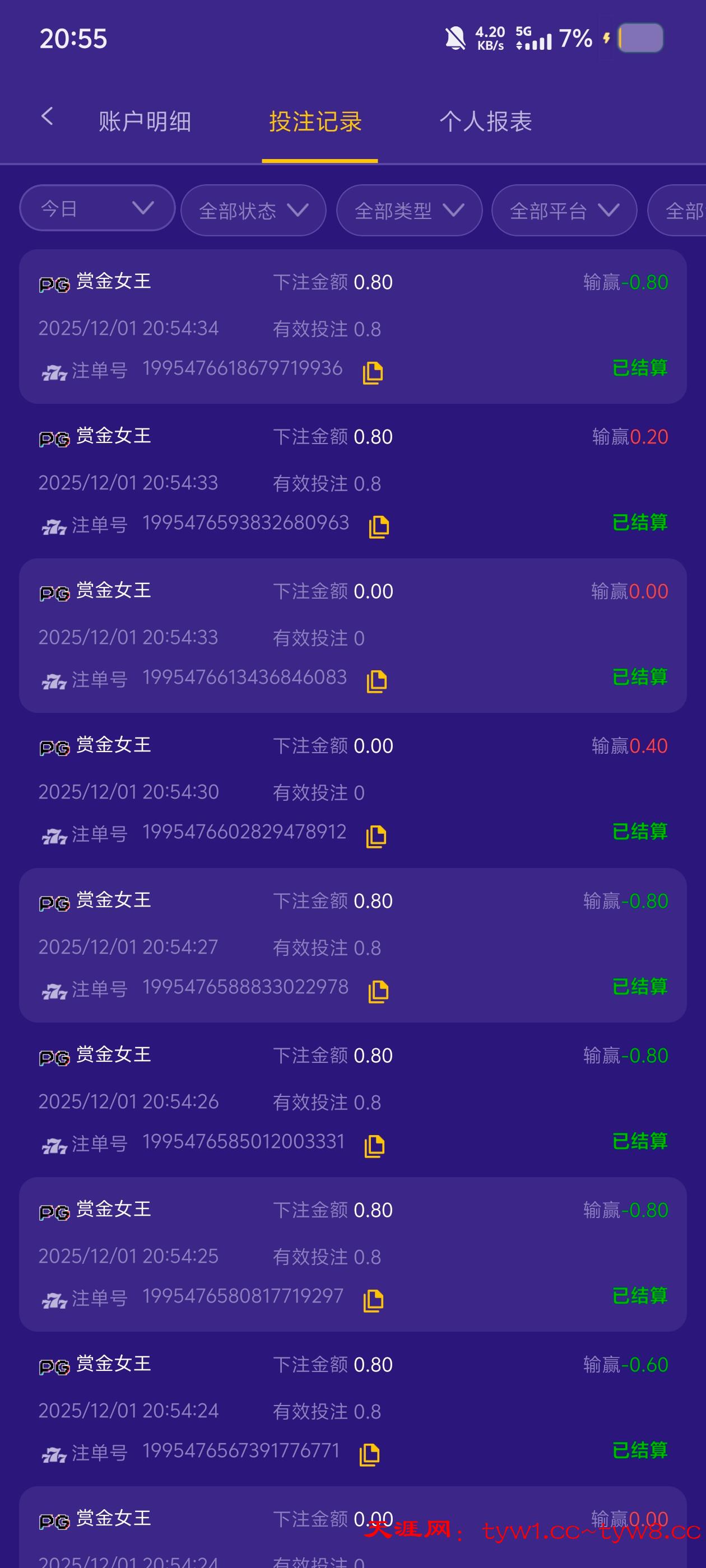
Task: Expand the 今日 date filter dropdown
Action: point(97,208)
